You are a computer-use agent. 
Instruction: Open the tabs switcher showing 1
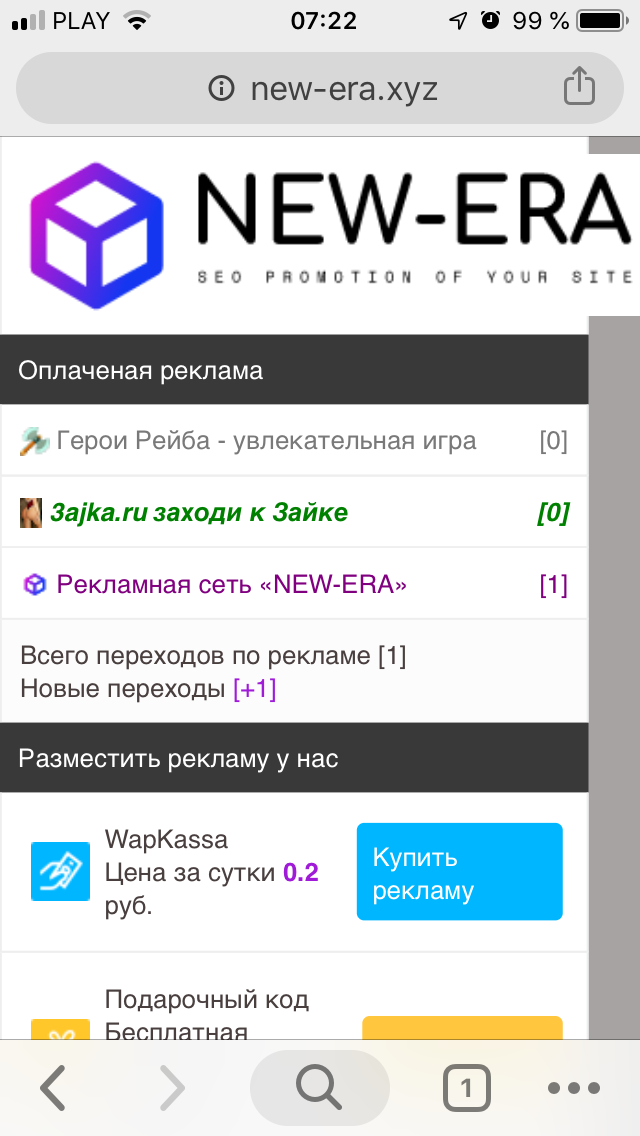click(x=467, y=1088)
